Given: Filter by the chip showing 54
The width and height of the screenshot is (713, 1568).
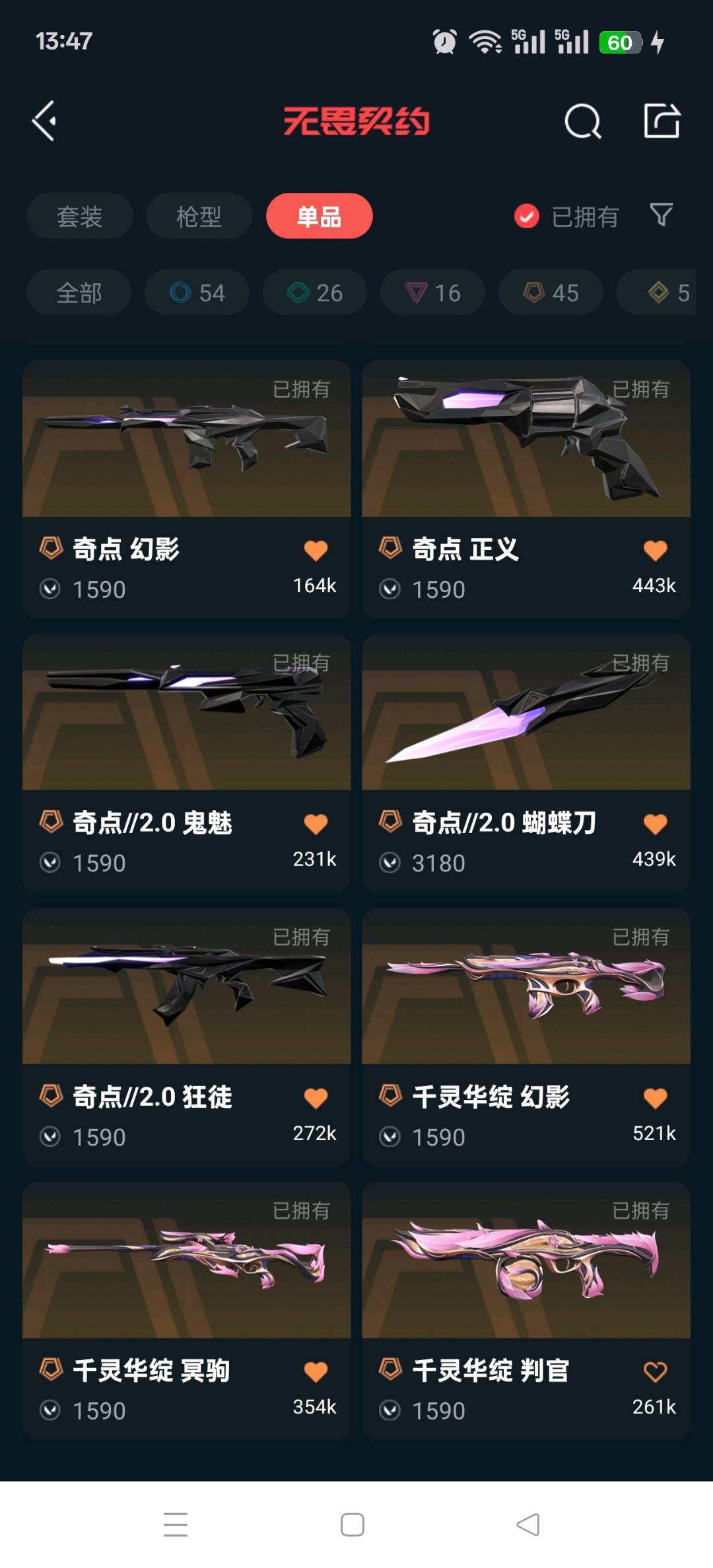Looking at the screenshot, I should click(x=197, y=292).
